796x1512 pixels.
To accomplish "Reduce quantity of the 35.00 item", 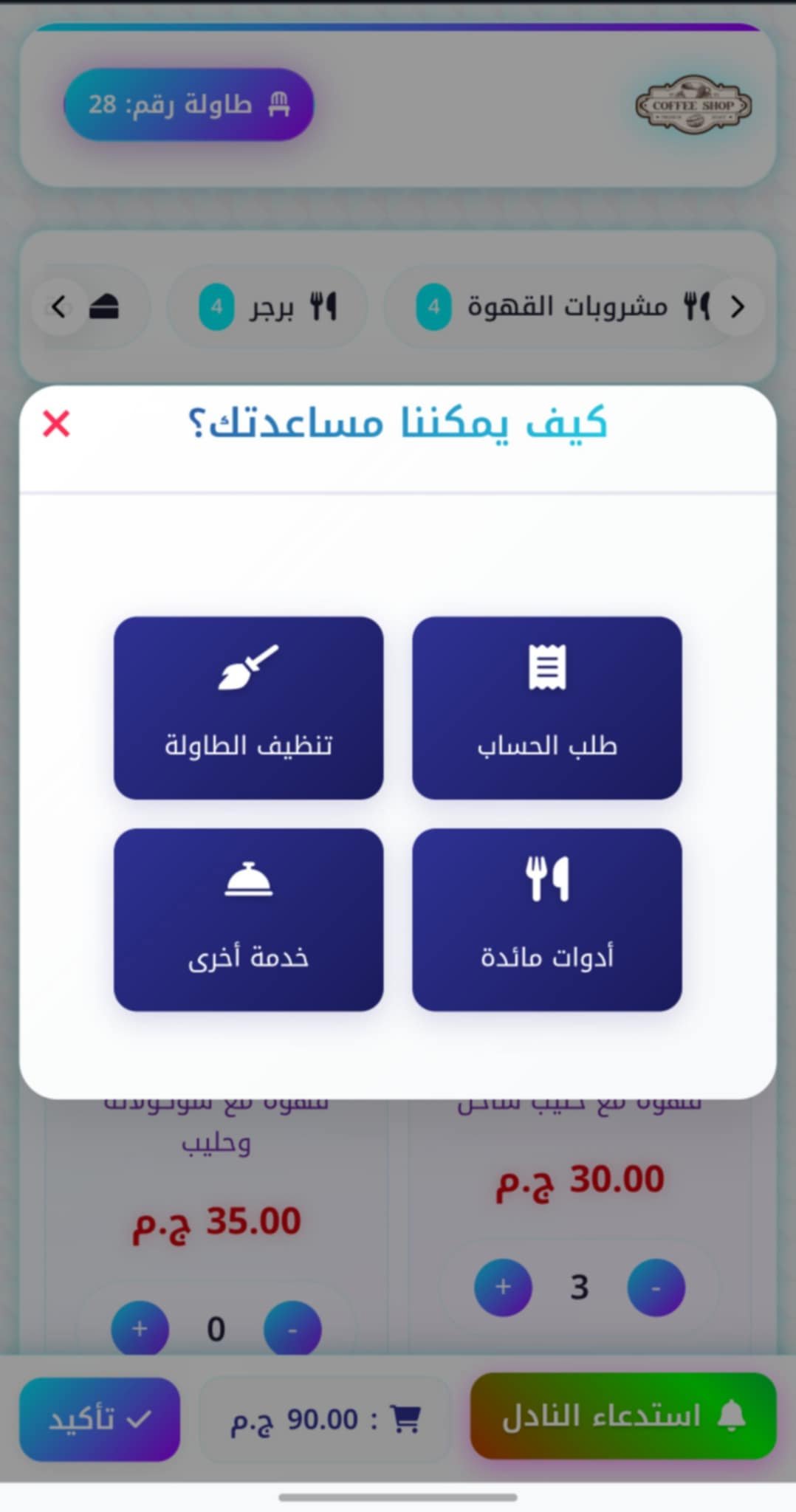I will pyautogui.click(x=292, y=1329).
